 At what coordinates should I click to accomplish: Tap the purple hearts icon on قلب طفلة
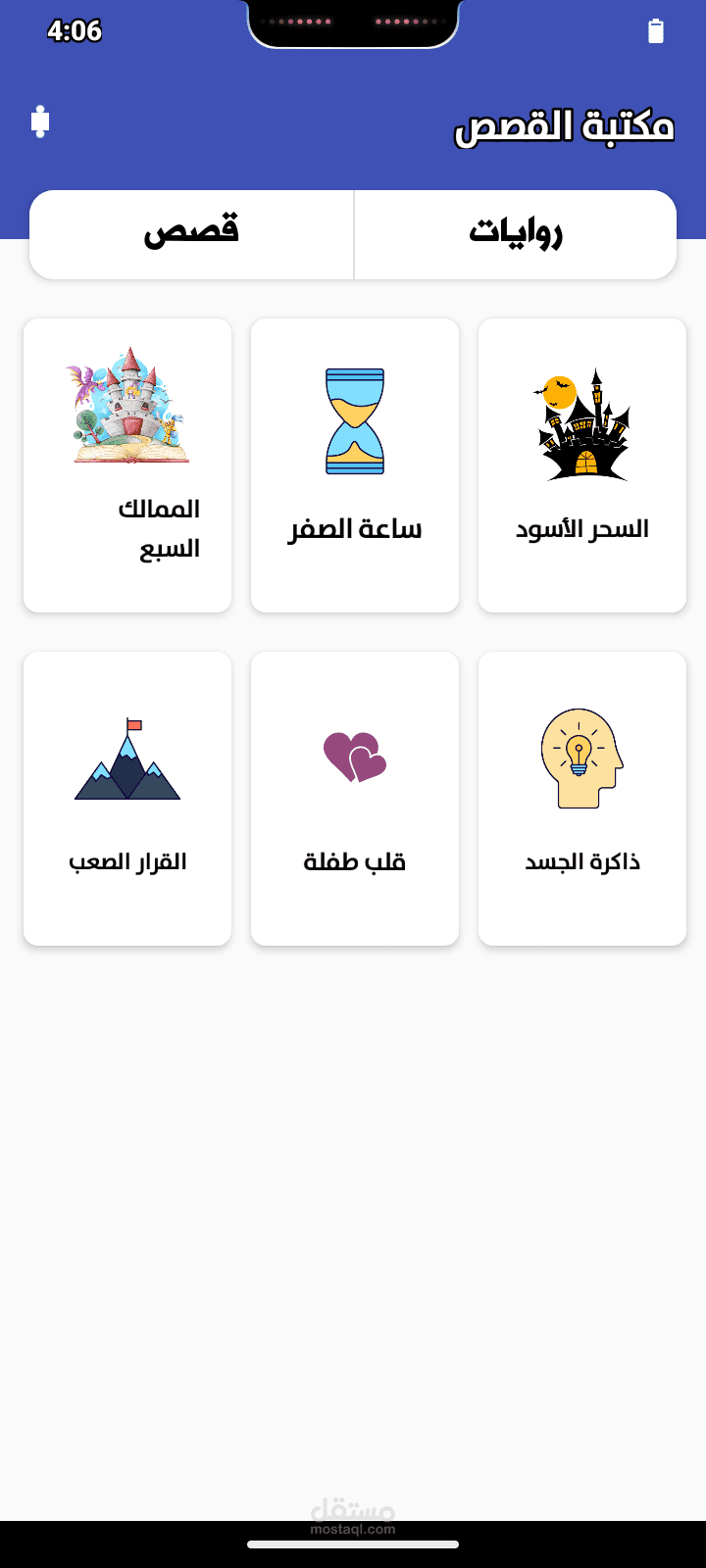tap(354, 755)
